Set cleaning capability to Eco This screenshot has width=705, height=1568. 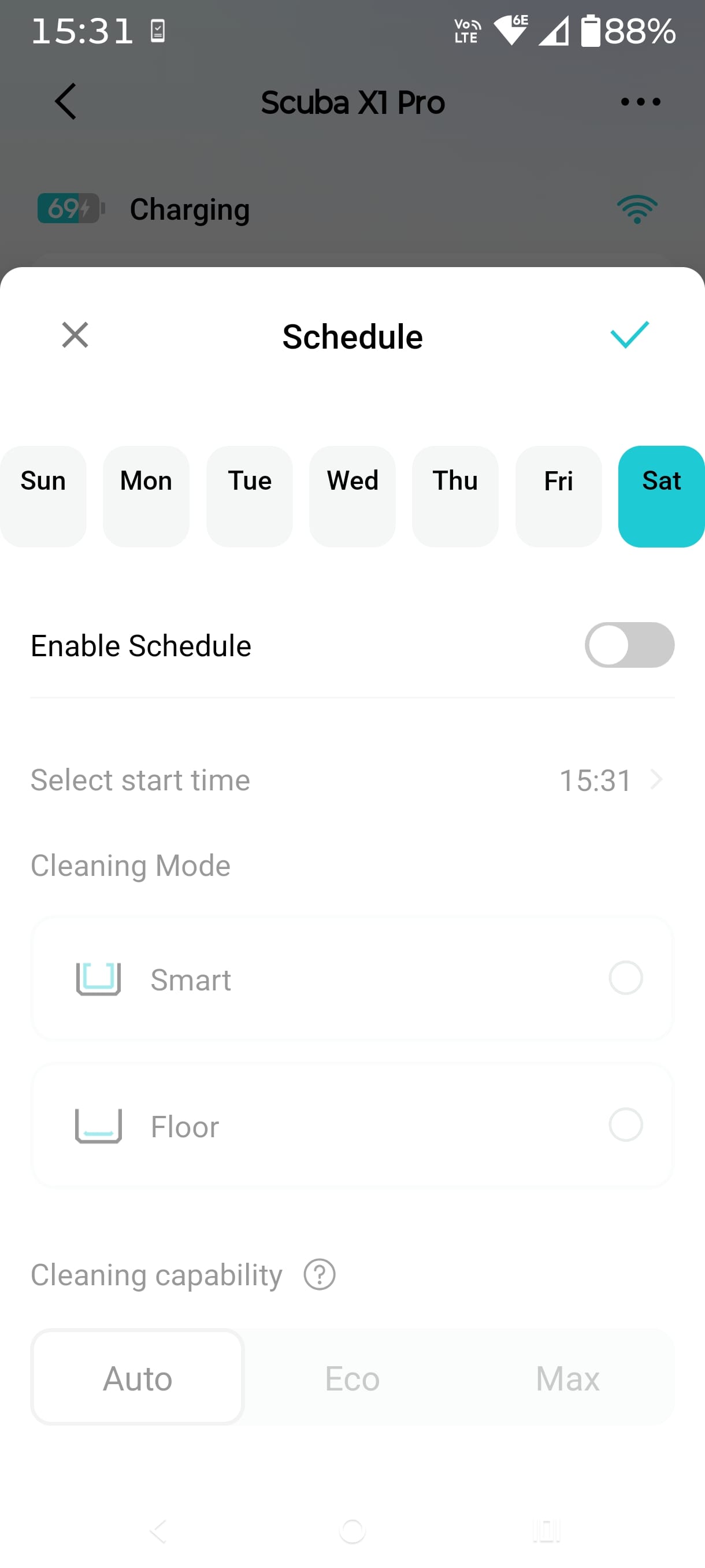pyautogui.click(x=352, y=1377)
